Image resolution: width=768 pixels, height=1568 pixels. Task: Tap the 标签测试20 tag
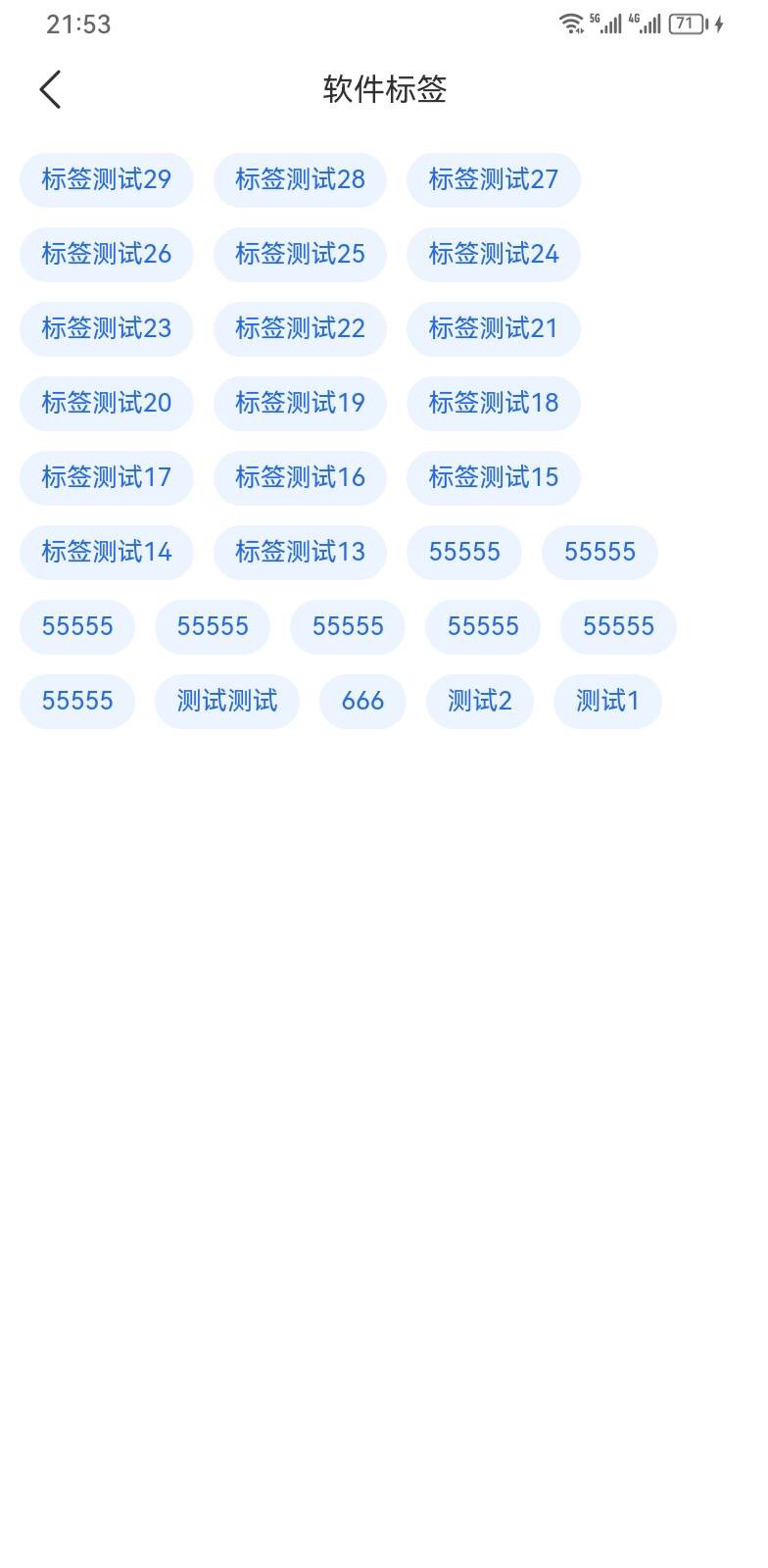(106, 403)
